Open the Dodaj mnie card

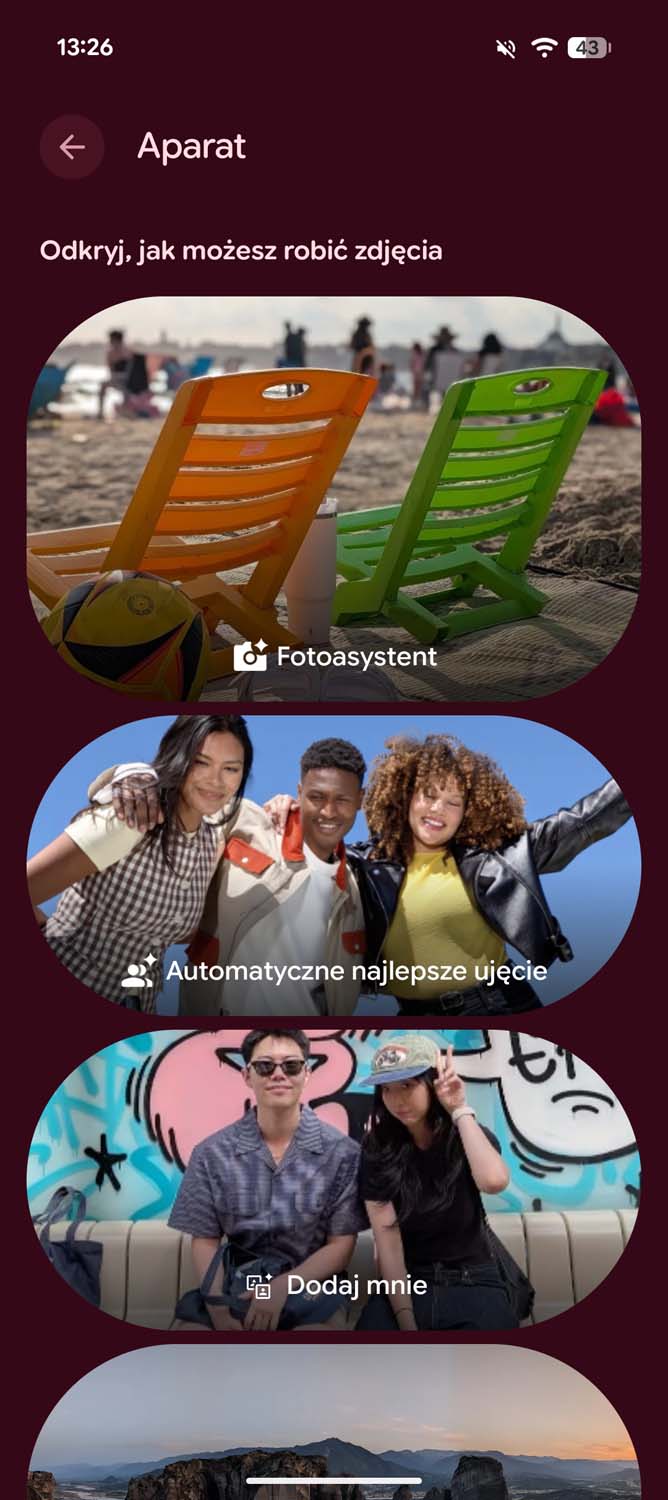pos(334,1180)
